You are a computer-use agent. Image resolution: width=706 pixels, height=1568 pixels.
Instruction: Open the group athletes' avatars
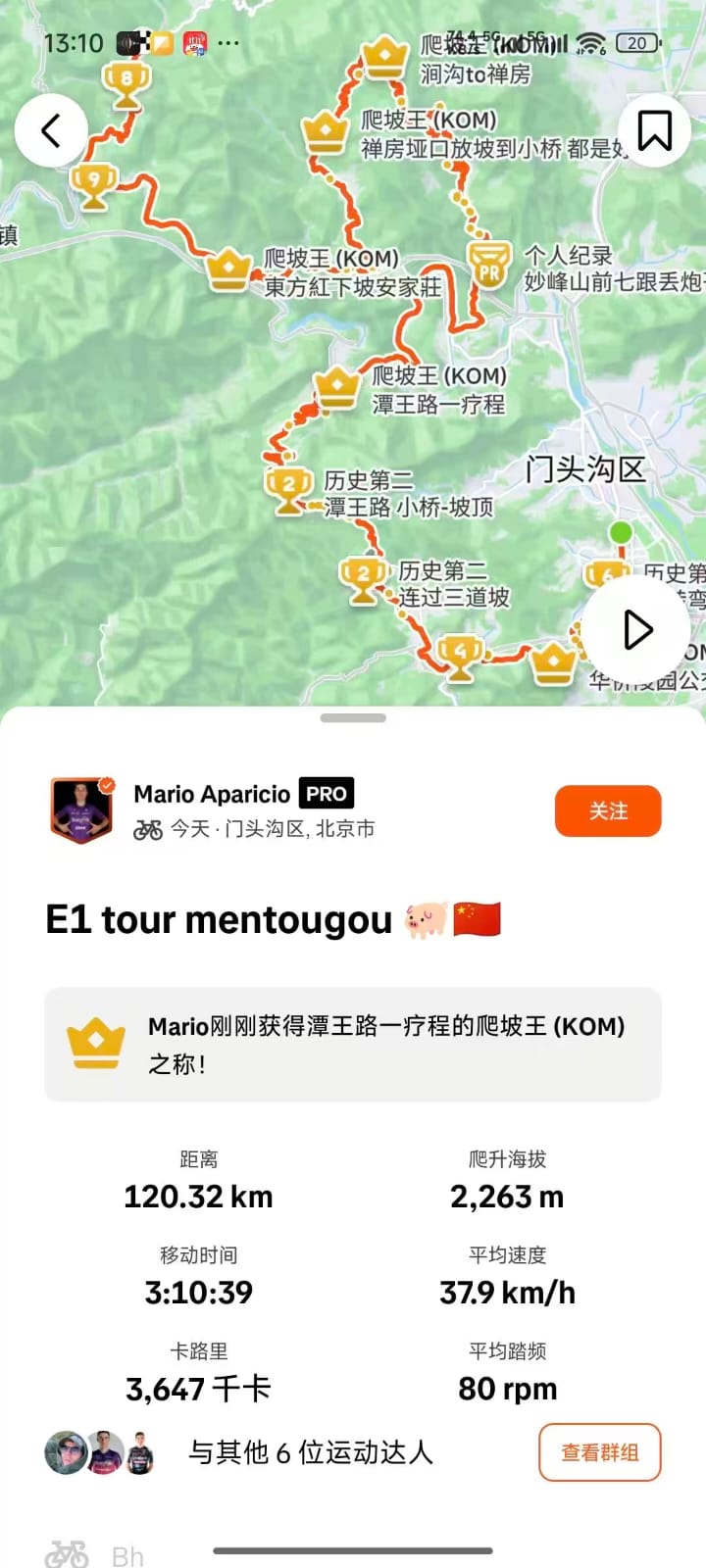pyautogui.click(x=100, y=1452)
